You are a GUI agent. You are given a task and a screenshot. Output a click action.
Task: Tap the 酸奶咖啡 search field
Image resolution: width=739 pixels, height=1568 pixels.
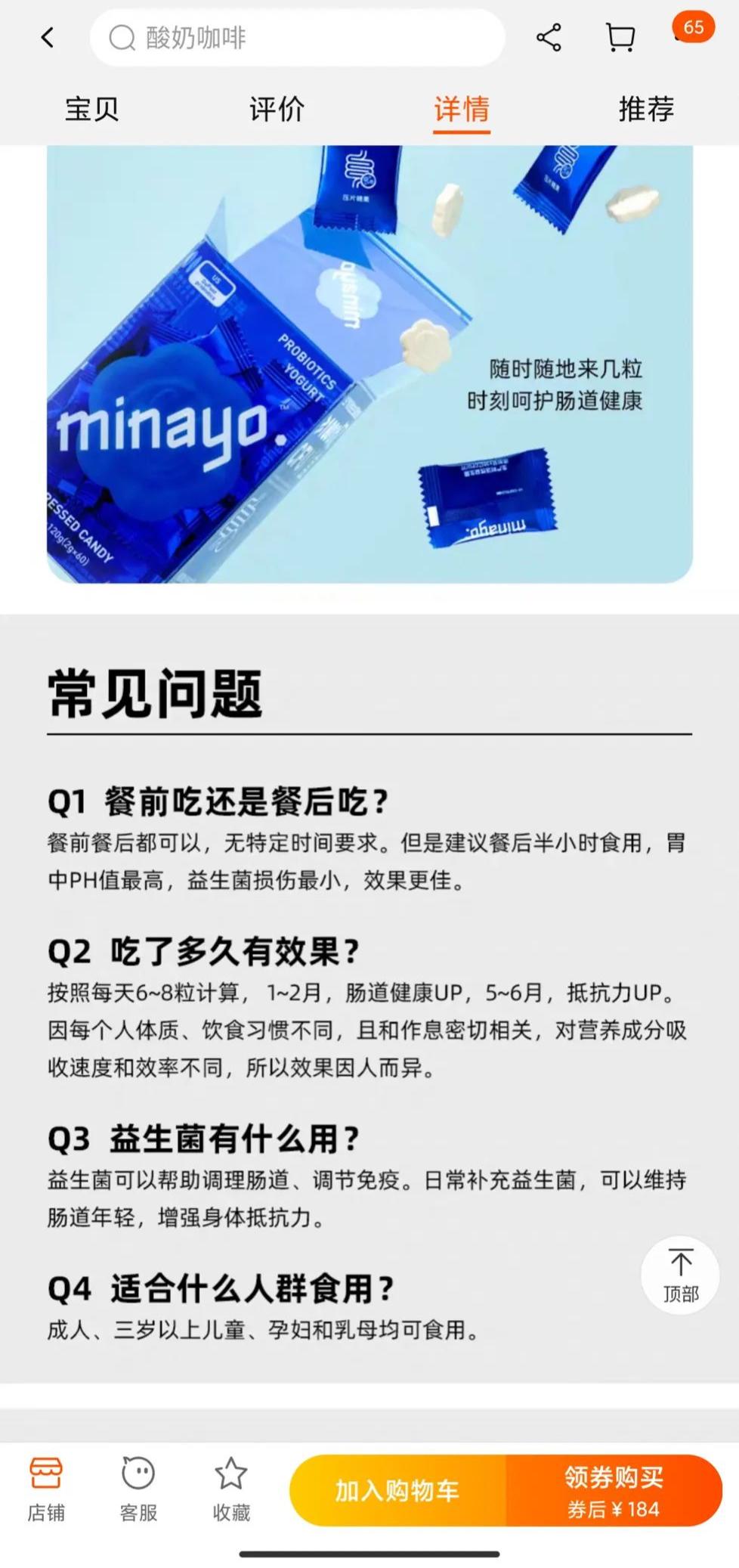(295, 36)
